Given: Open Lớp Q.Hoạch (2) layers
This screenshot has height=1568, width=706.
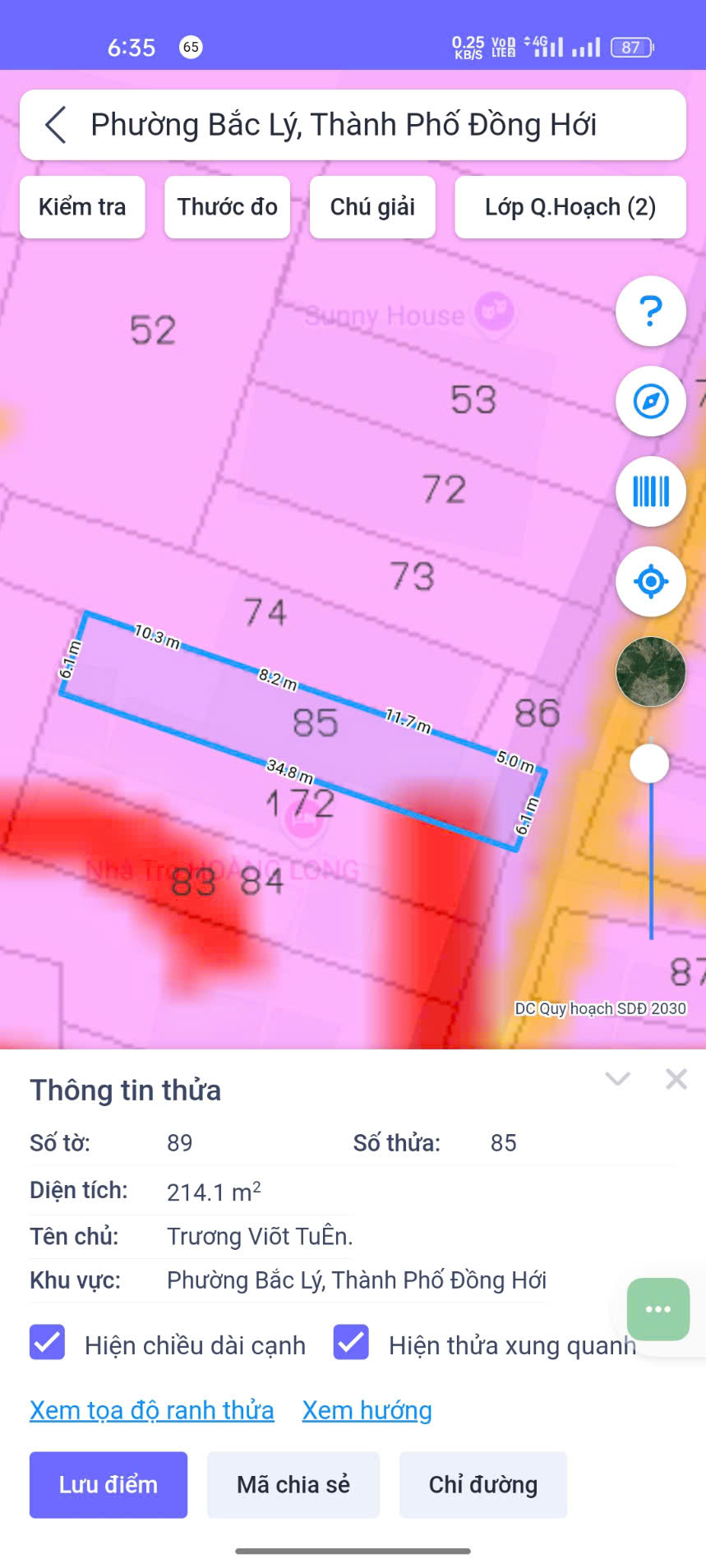Looking at the screenshot, I should pos(570,207).
